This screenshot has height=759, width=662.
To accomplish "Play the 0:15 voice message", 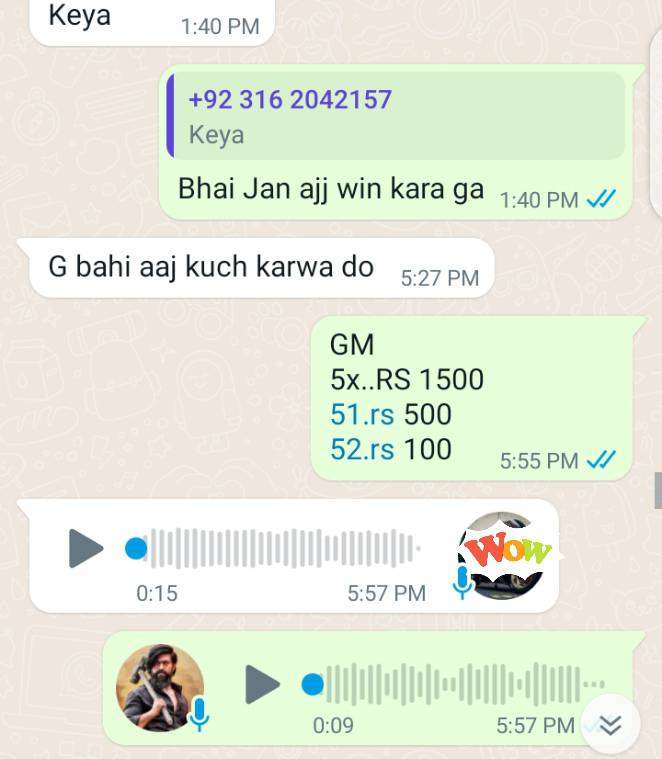I will pyautogui.click(x=86, y=548).
